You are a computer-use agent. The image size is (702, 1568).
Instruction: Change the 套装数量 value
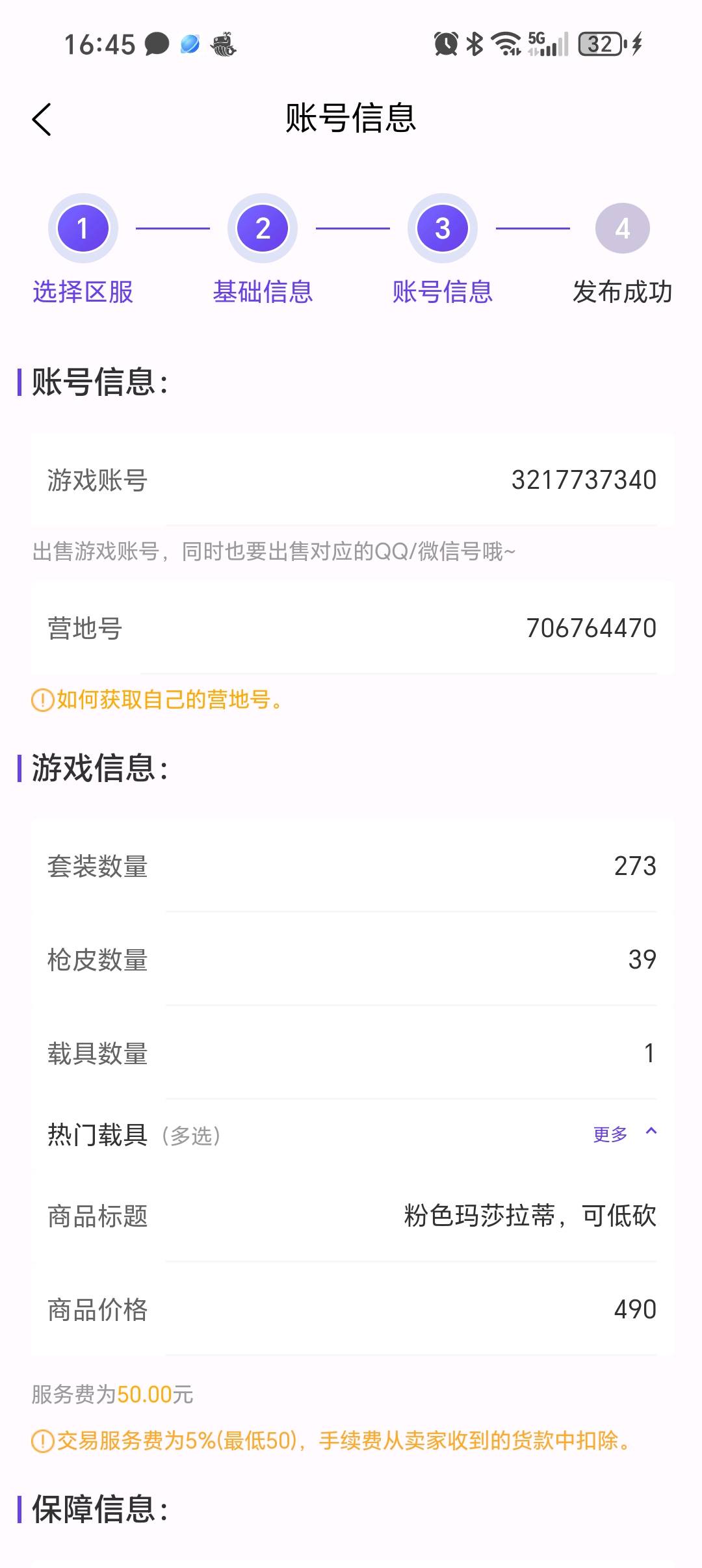(x=352, y=866)
